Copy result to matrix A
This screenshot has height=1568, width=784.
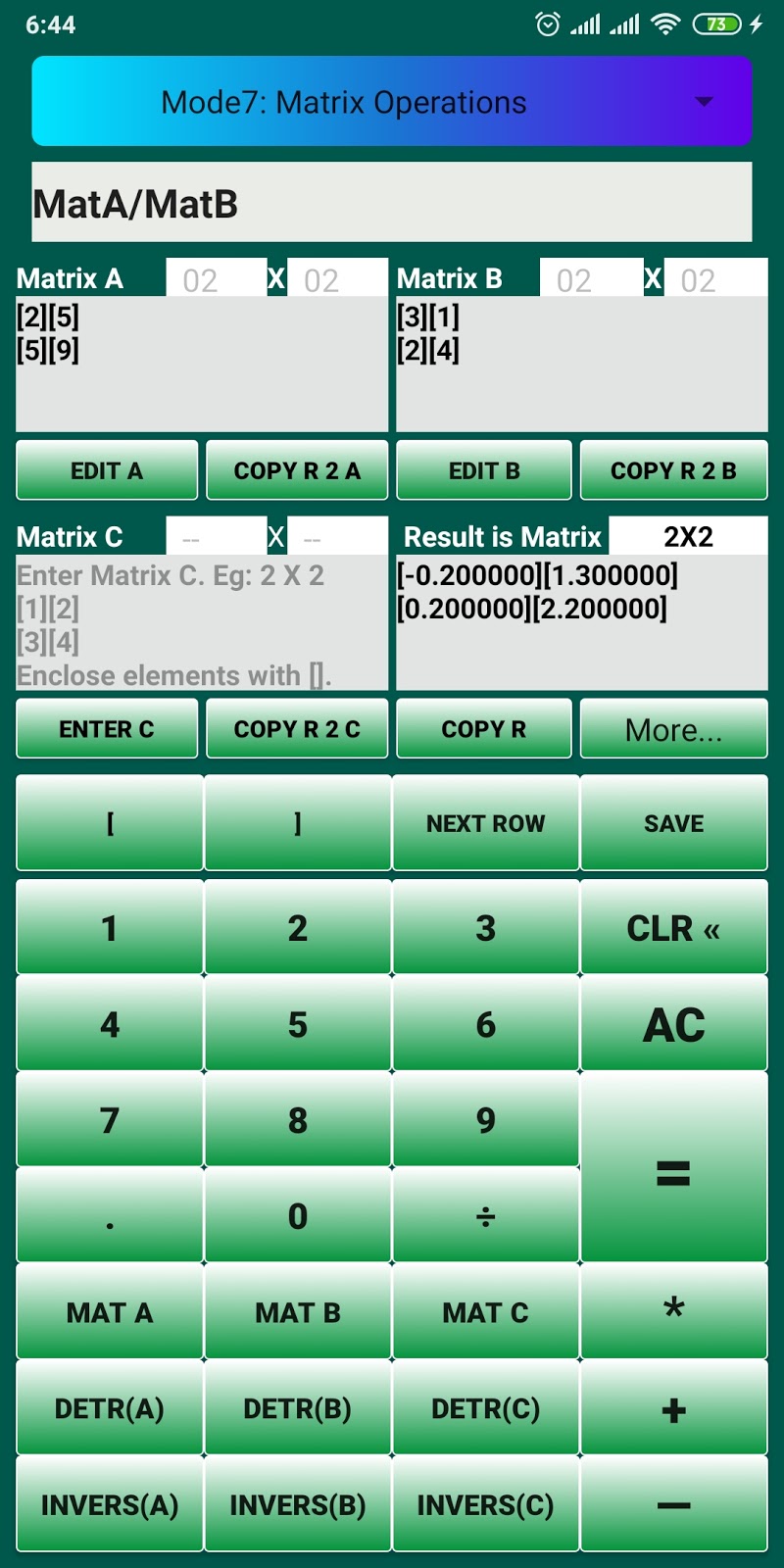coord(297,470)
